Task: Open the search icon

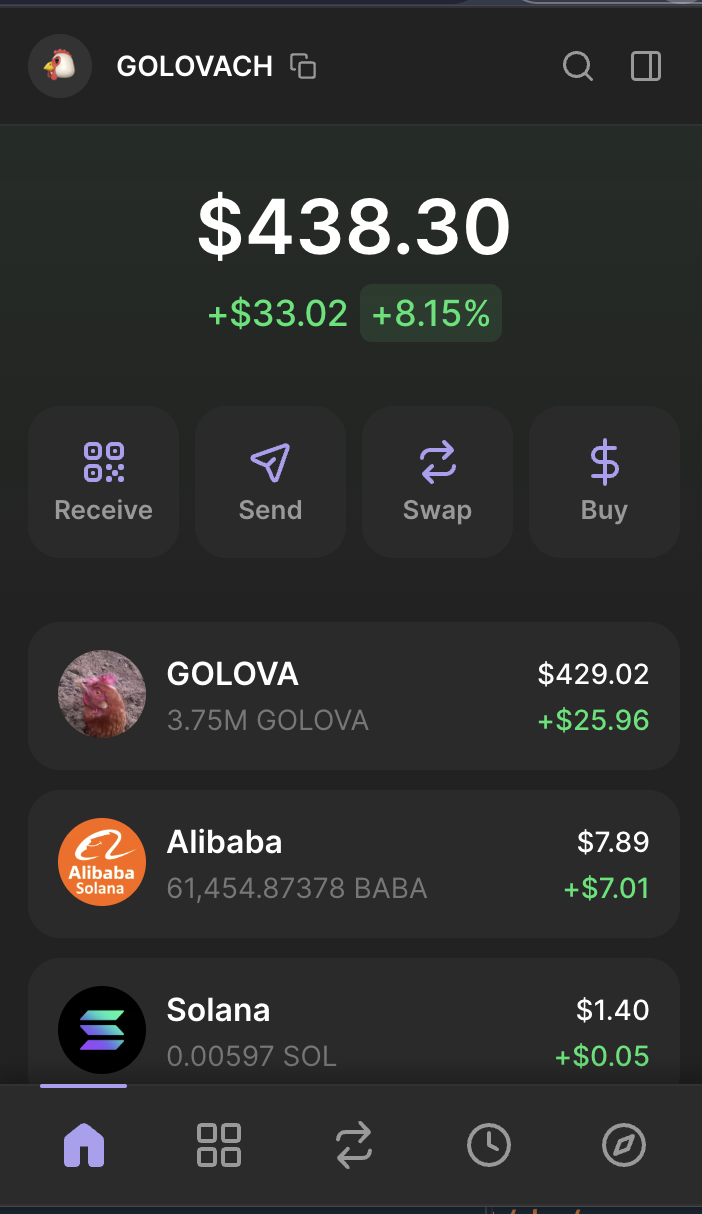Action: [x=578, y=67]
